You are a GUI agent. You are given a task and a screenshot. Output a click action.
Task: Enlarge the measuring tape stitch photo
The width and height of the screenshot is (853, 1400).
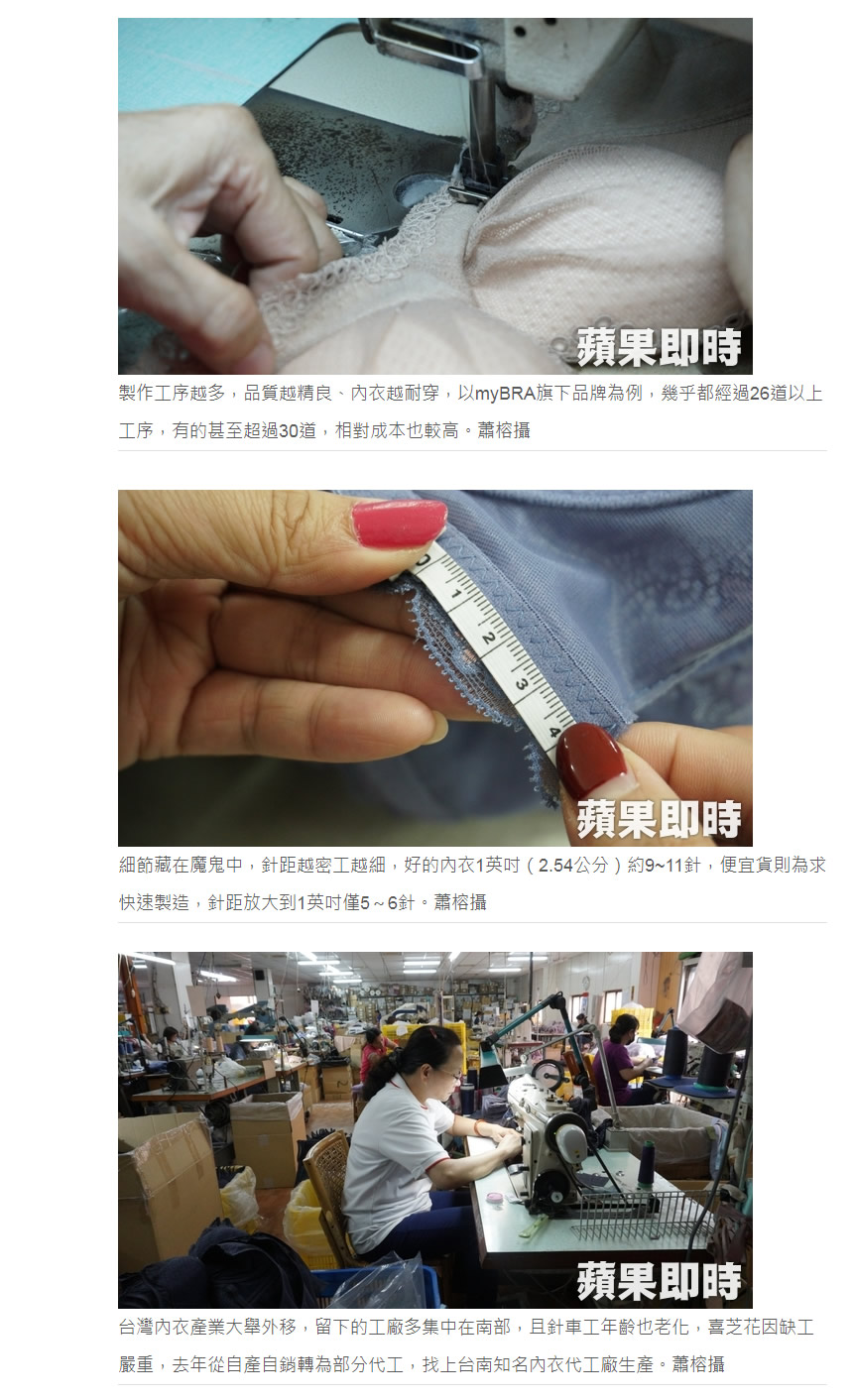coord(434,667)
